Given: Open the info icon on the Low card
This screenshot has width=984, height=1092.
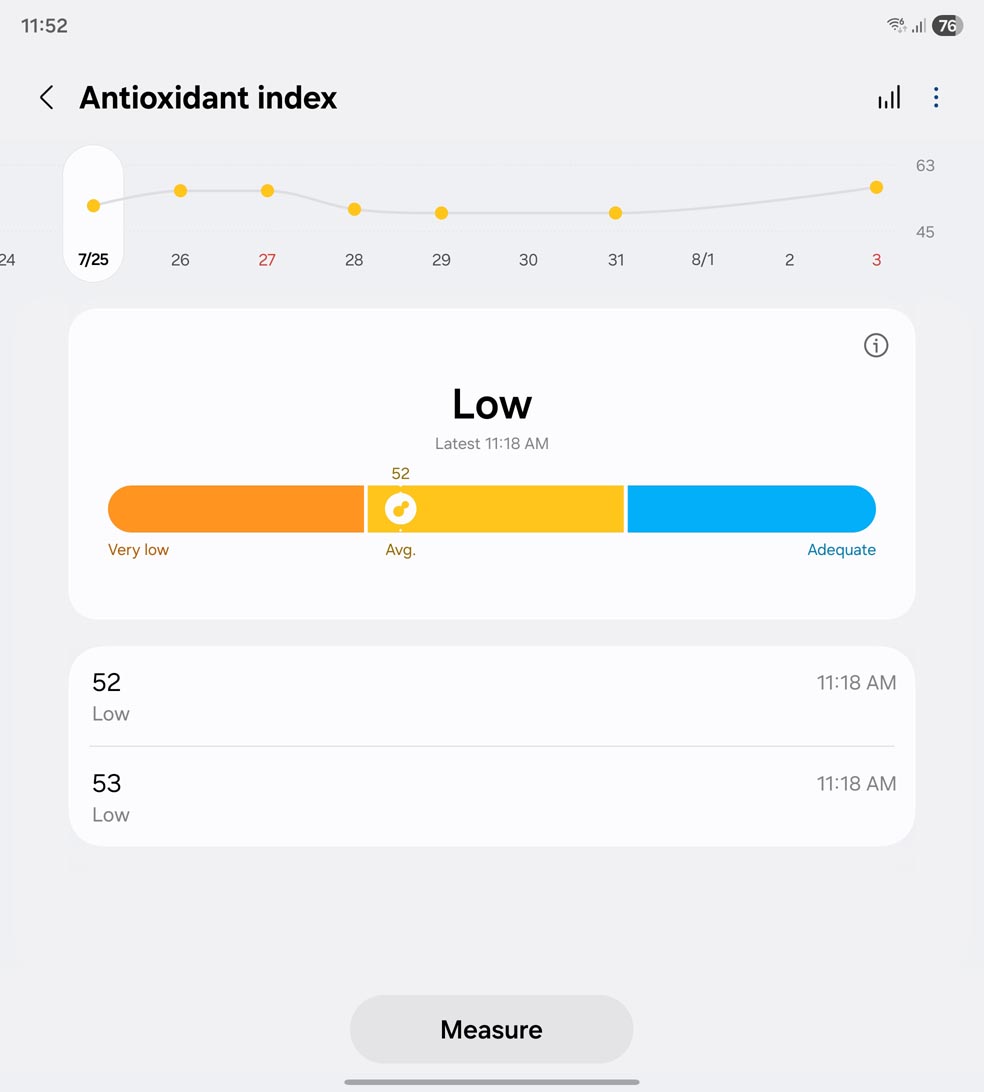Looking at the screenshot, I should tap(876, 346).
